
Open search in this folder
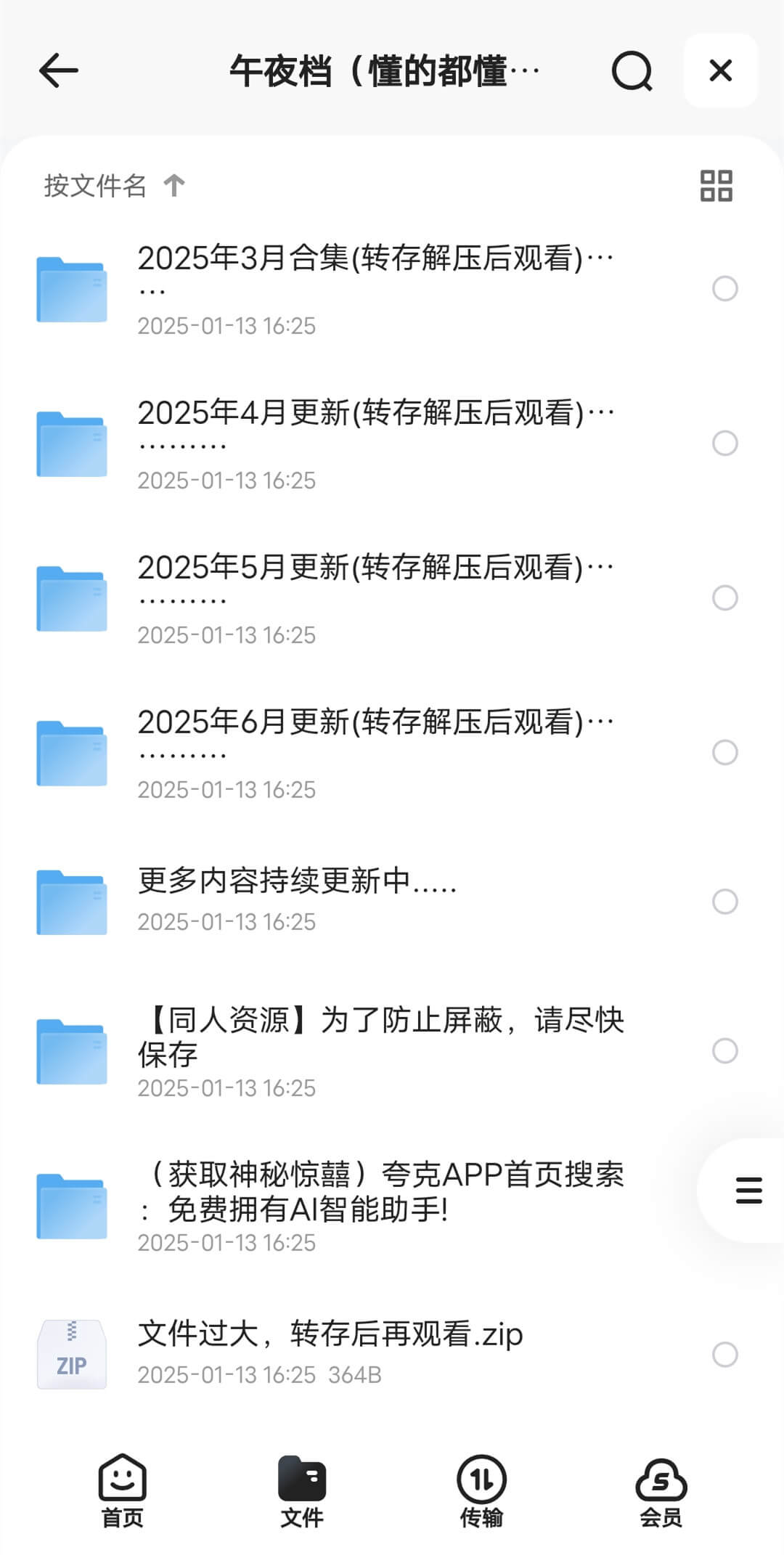632,70
